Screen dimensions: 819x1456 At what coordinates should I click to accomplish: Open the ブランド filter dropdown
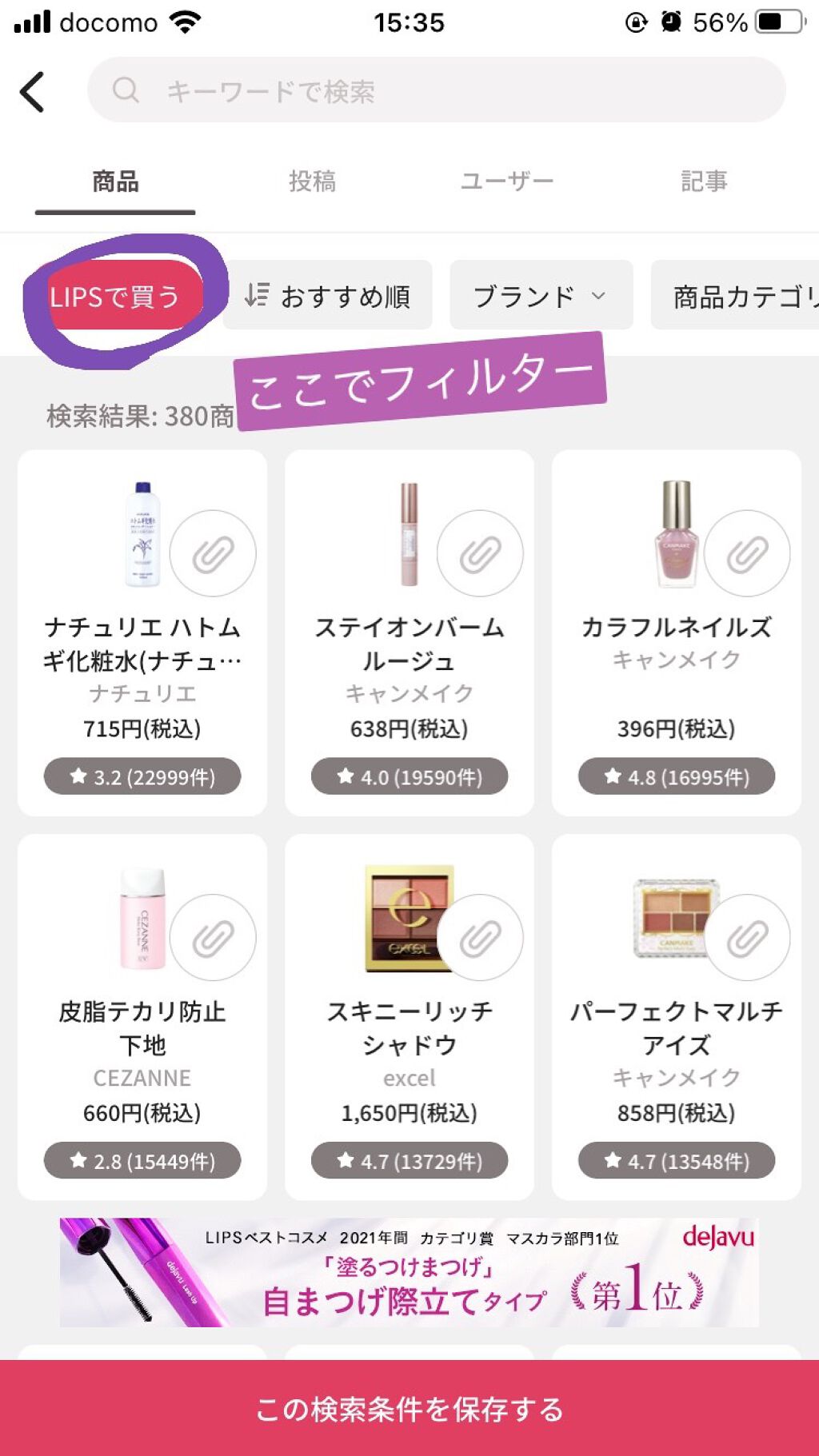pyautogui.click(x=541, y=295)
